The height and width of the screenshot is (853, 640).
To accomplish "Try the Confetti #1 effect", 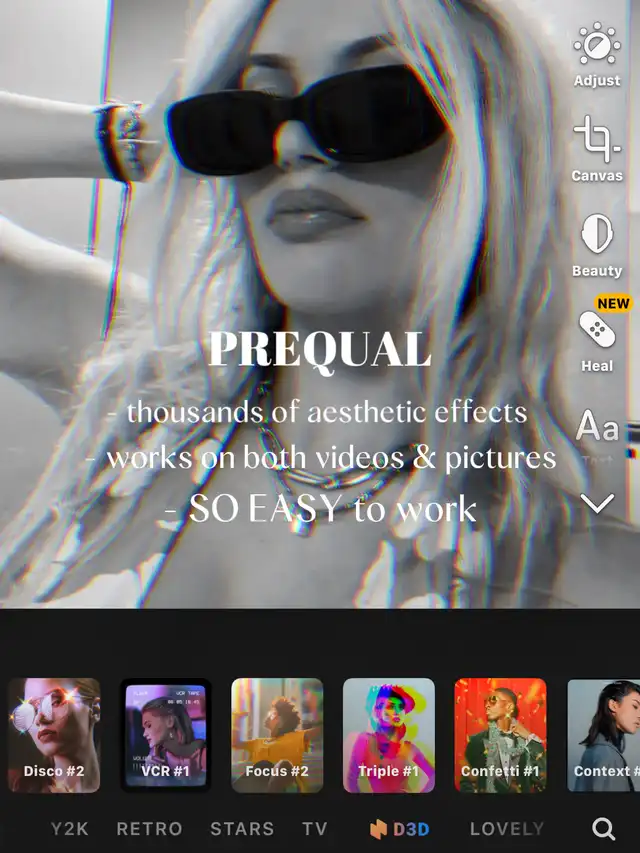I will coord(500,735).
